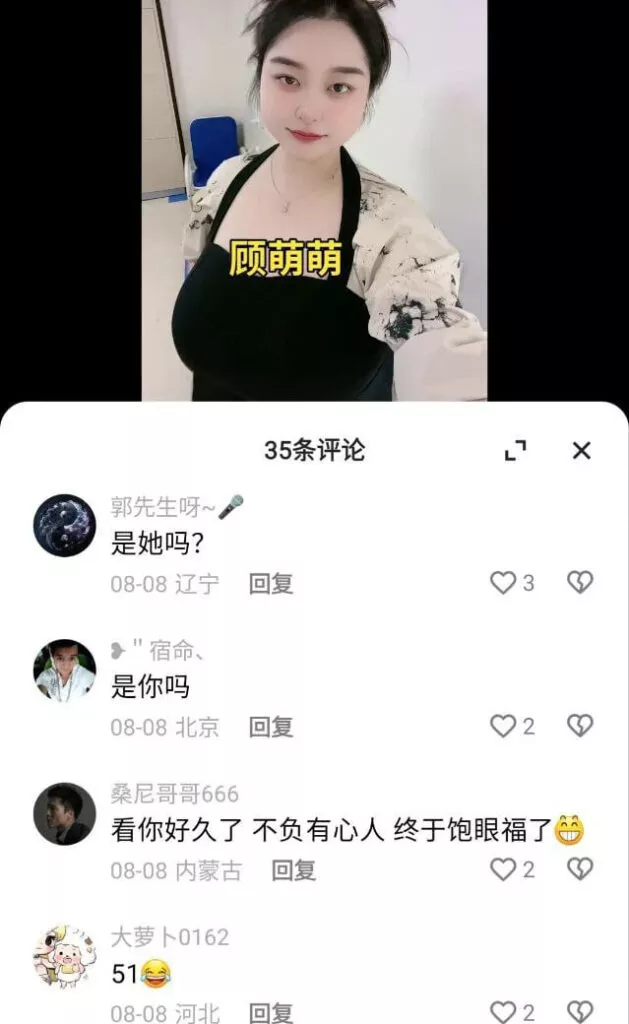This screenshot has width=629, height=1024.
Task: Reply to 大萝卜0162's comment
Action: point(270,1013)
